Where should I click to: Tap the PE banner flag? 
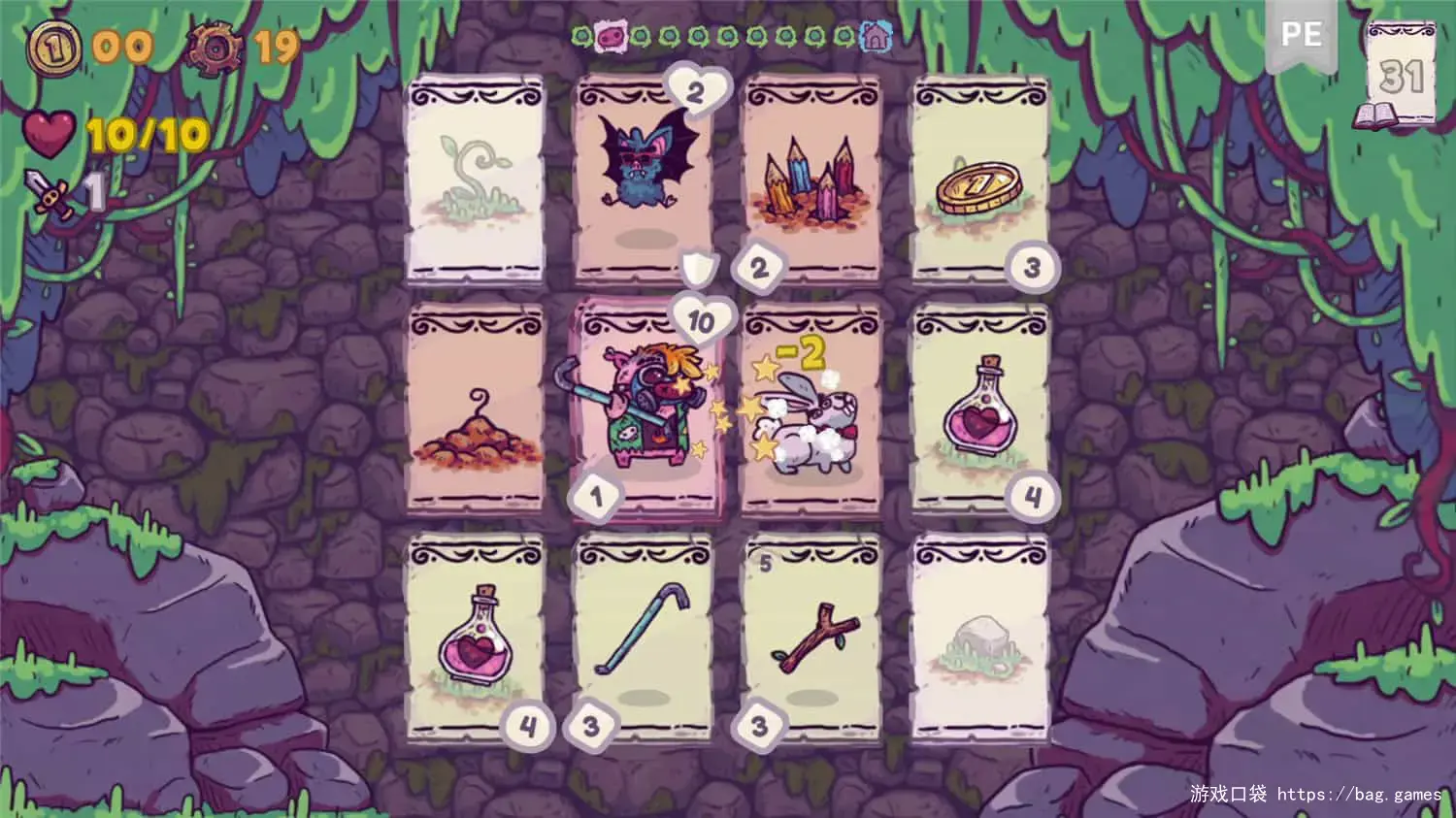click(1301, 37)
